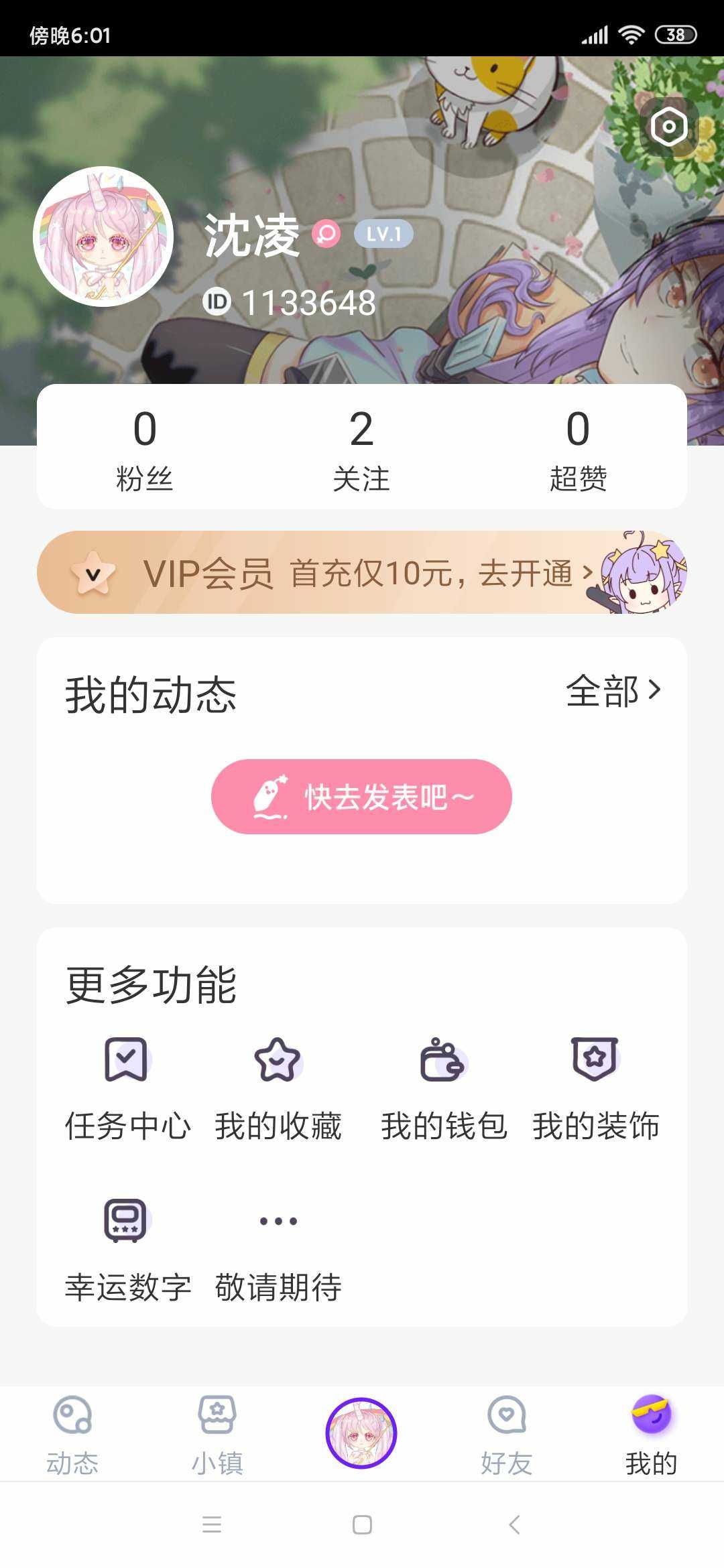Switch to the 动态 tab
The width and height of the screenshot is (724, 1568).
tap(72, 1435)
